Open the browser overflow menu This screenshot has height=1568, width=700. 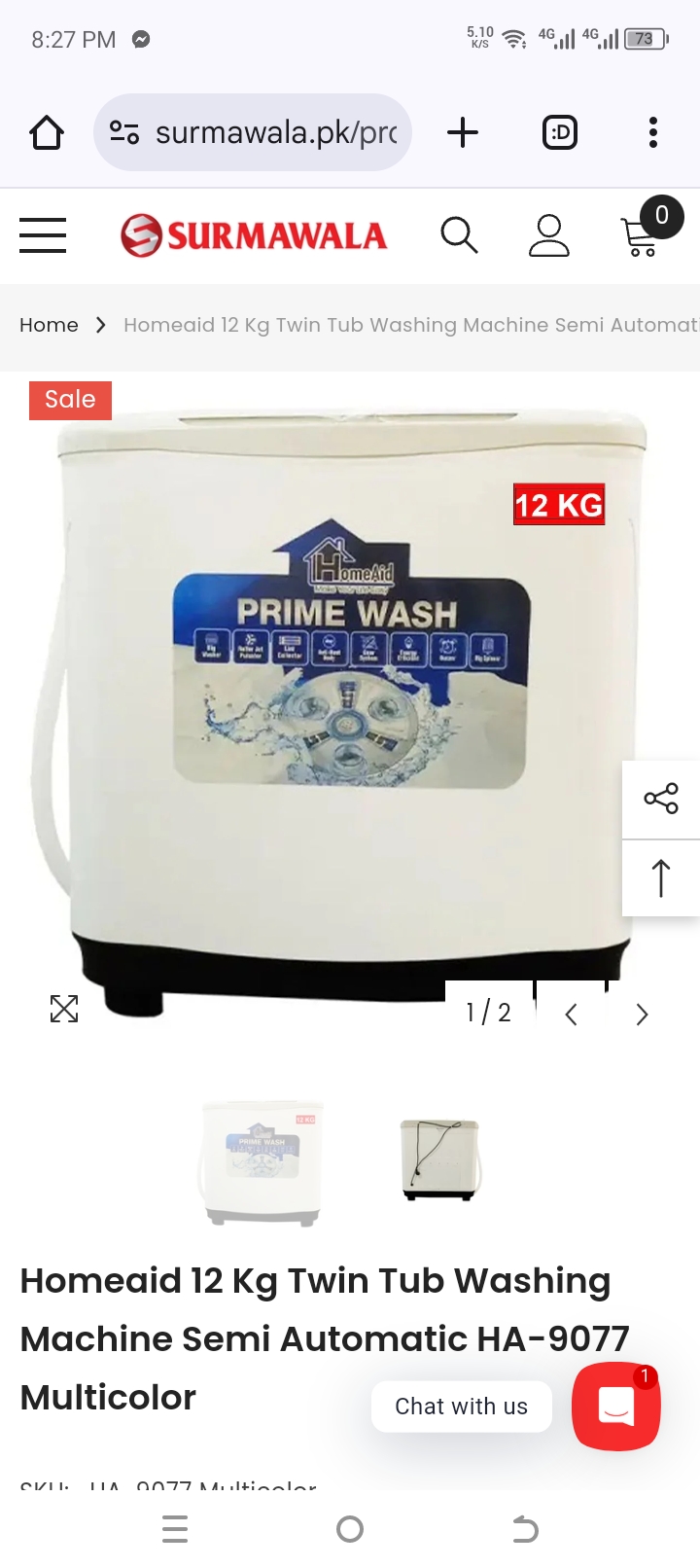pos(653,132)
